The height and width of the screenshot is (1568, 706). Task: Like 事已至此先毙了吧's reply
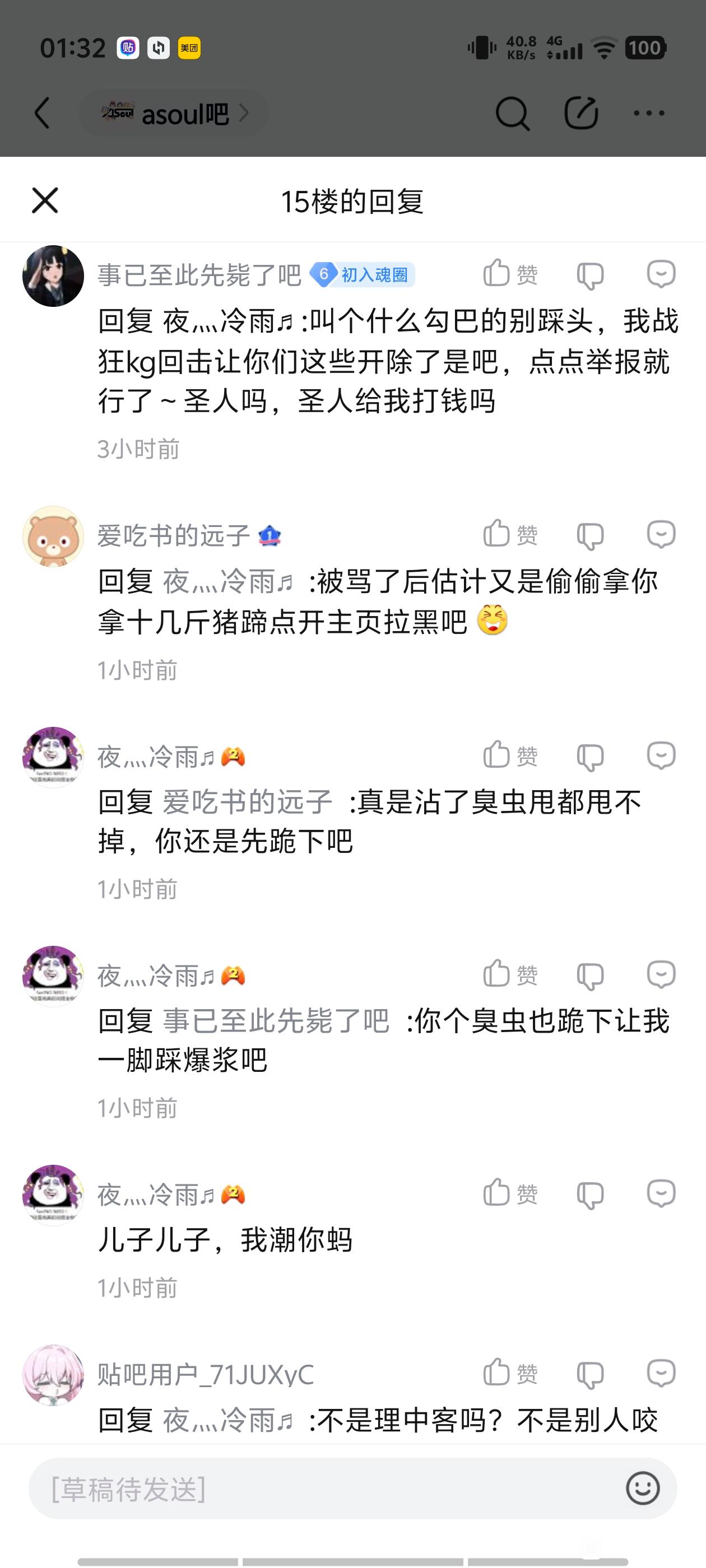(510, 274)
